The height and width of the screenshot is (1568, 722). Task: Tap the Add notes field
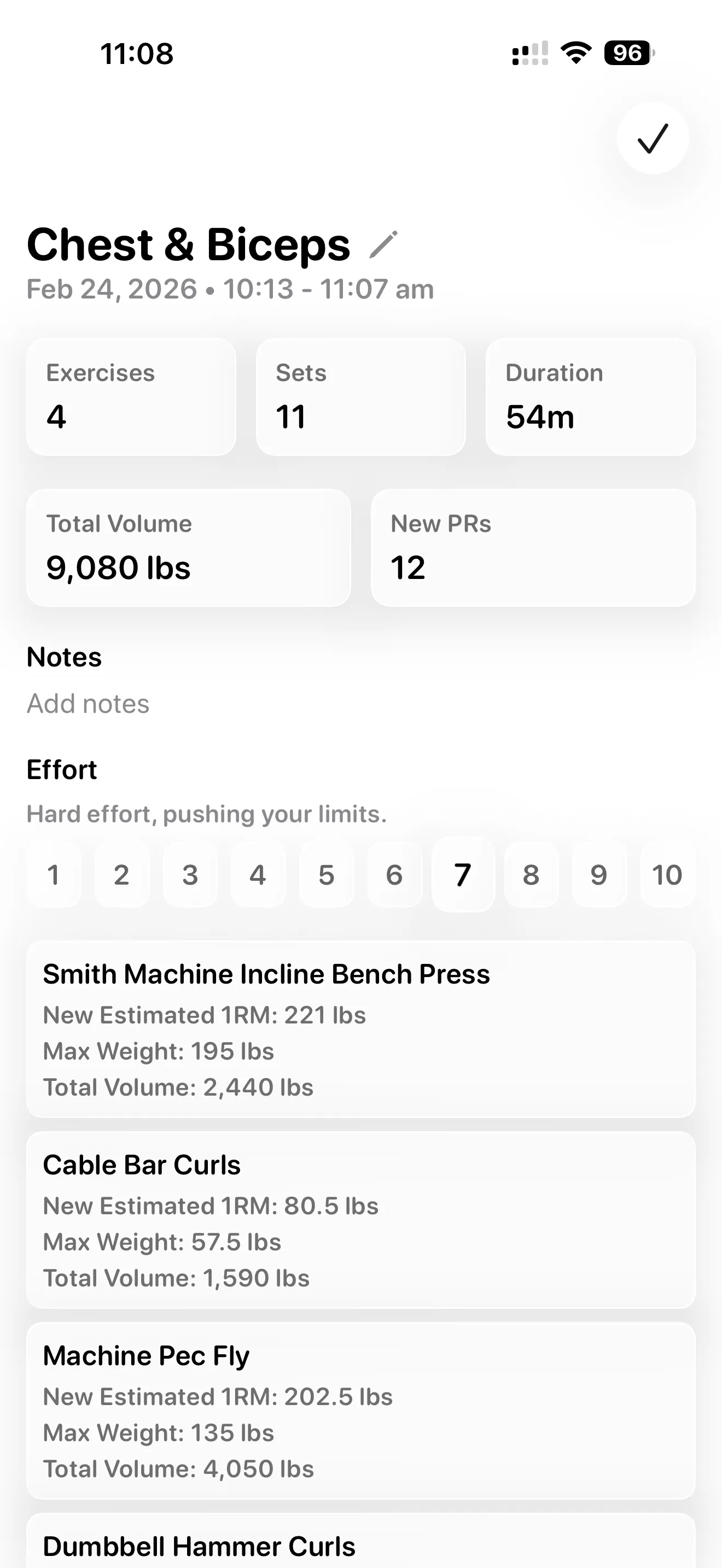[x=87, y=703]
